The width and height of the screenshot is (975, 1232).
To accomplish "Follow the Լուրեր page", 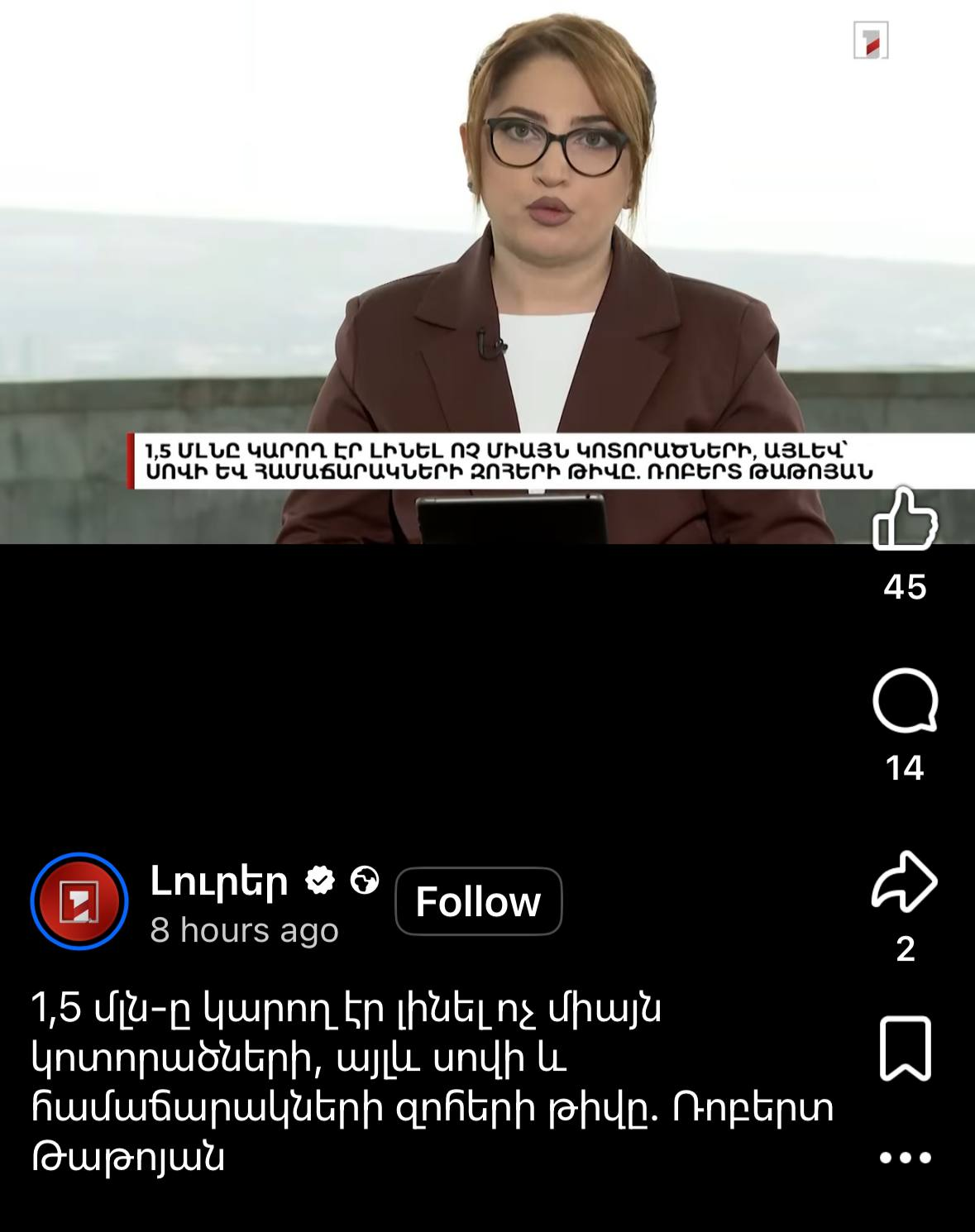I will coord(478,901).
